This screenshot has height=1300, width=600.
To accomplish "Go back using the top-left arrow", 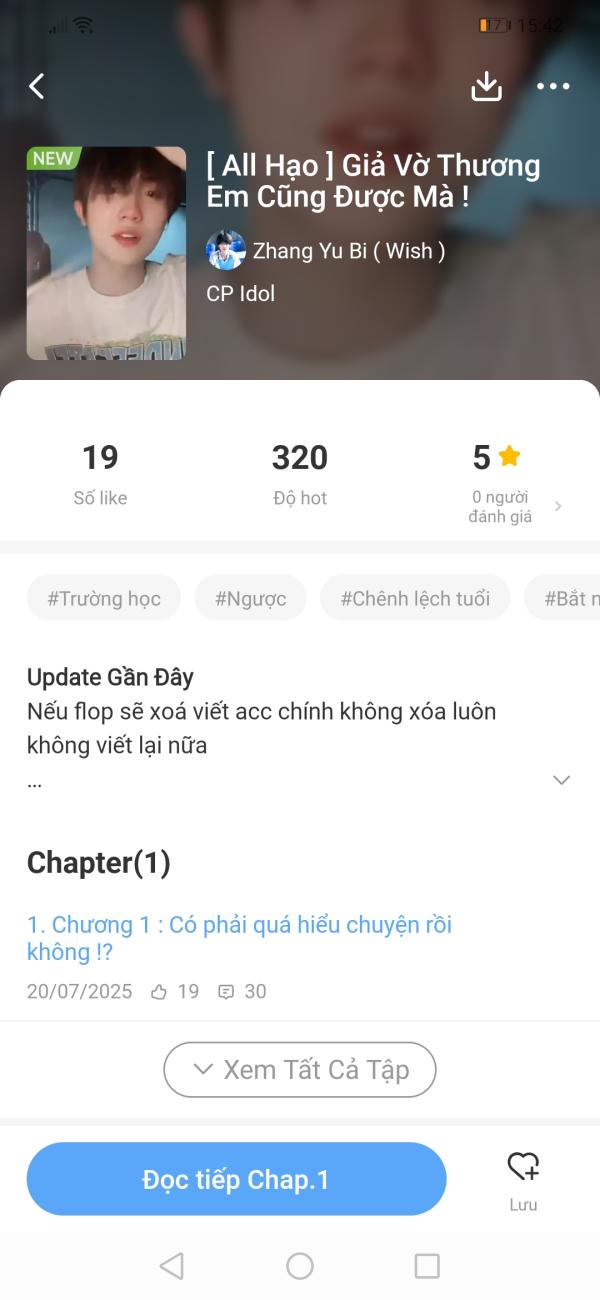I will coord(37,86).
